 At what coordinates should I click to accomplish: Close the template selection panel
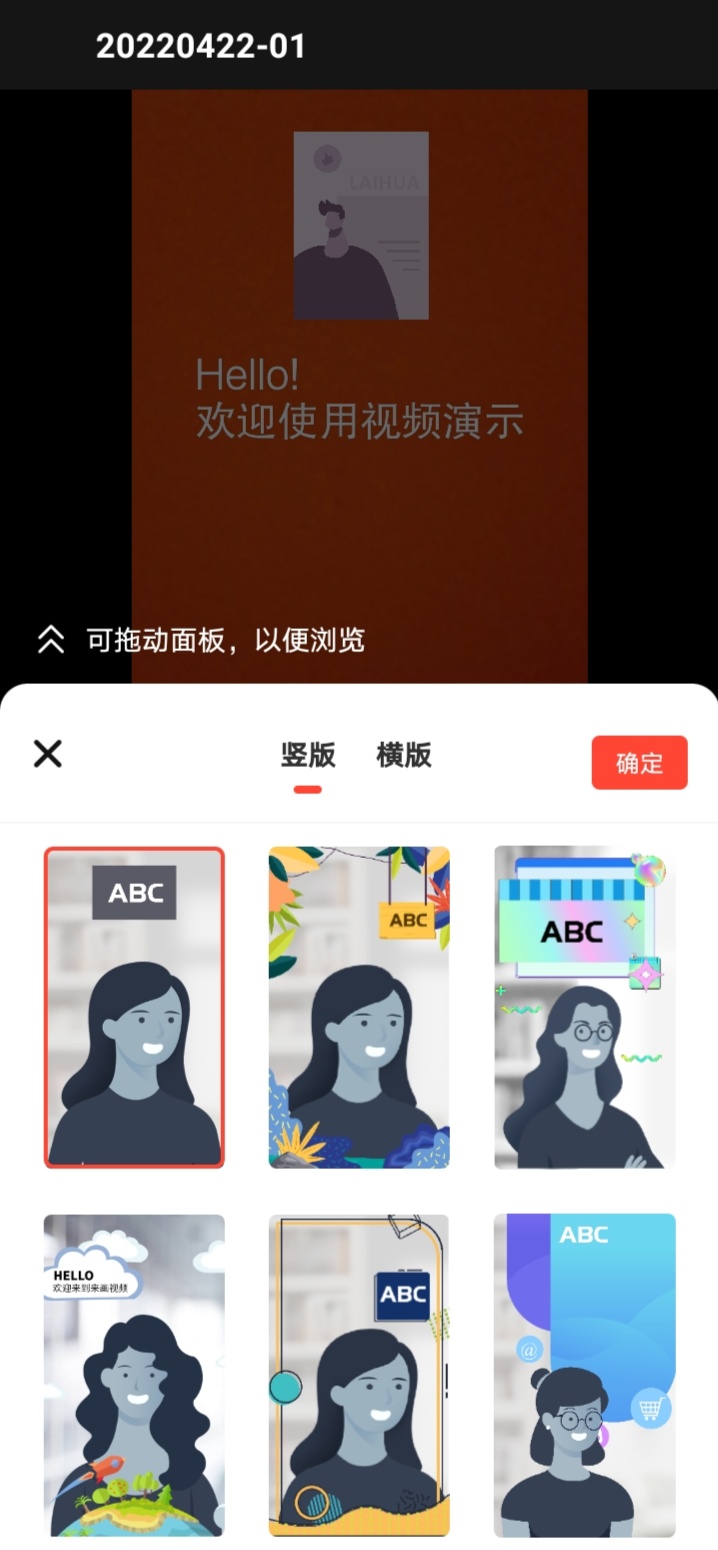(x=48, y=753)
